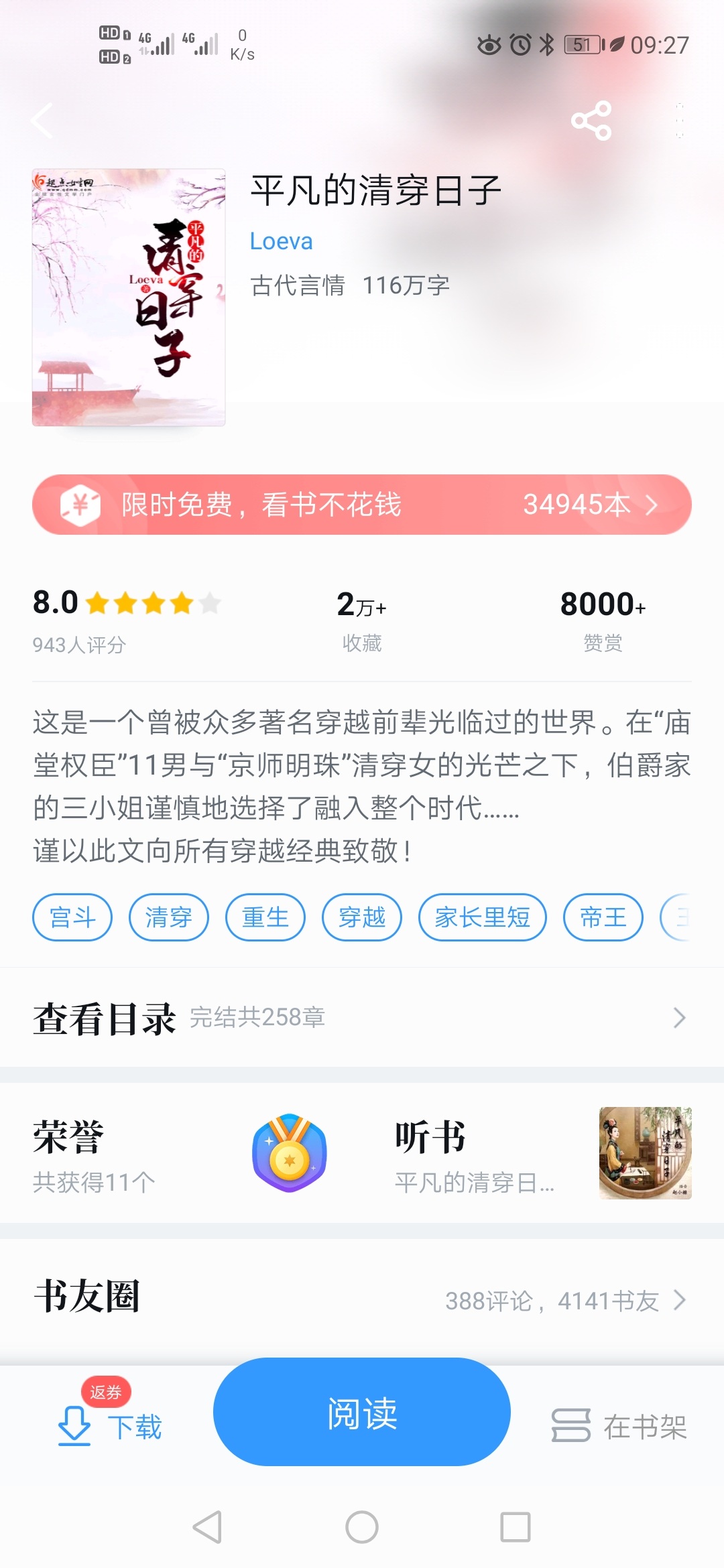The height and width of the screenshot is (1568, 724).
Task: Tap the 在书架 bookshelf button
Action: tap(619, 1427)
